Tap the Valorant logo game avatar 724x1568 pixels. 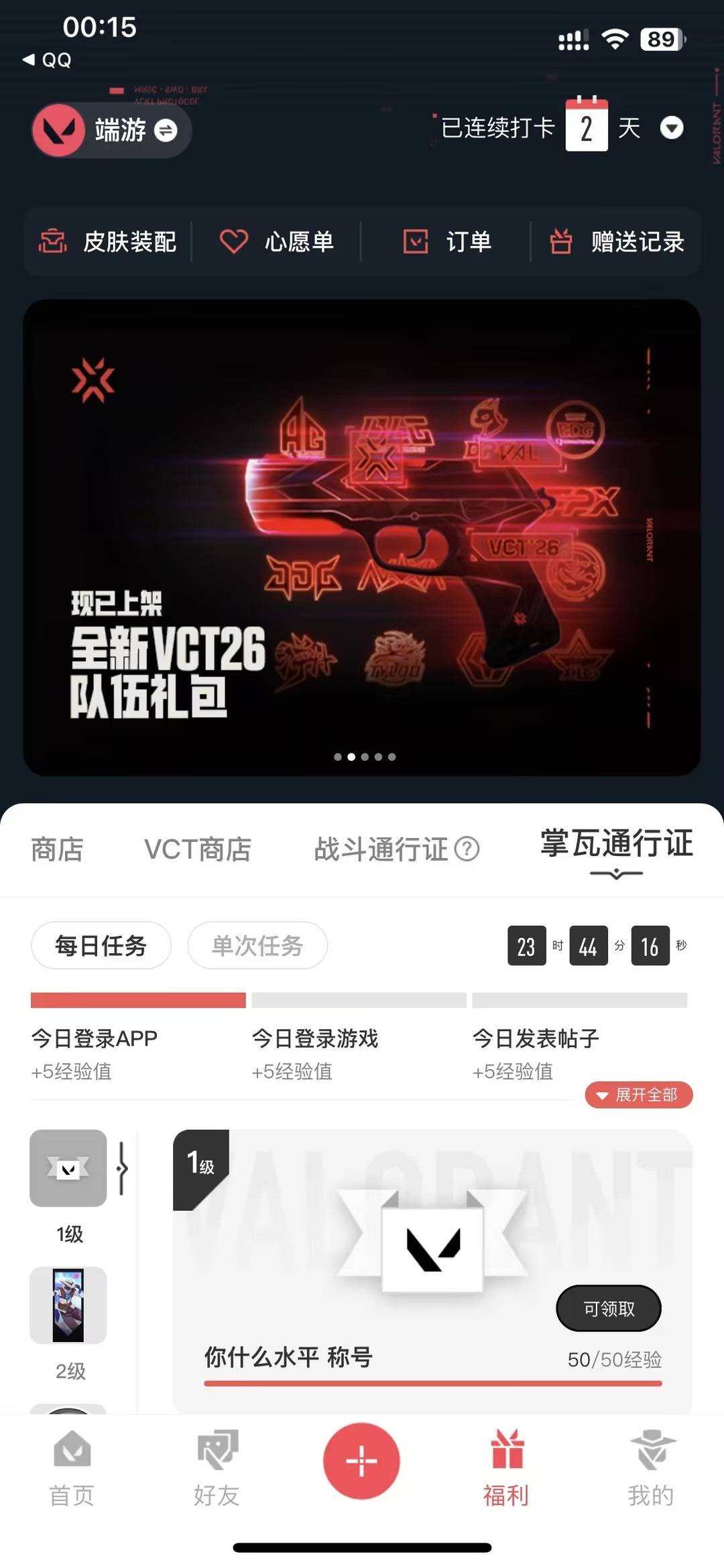(x=59, y=130)
